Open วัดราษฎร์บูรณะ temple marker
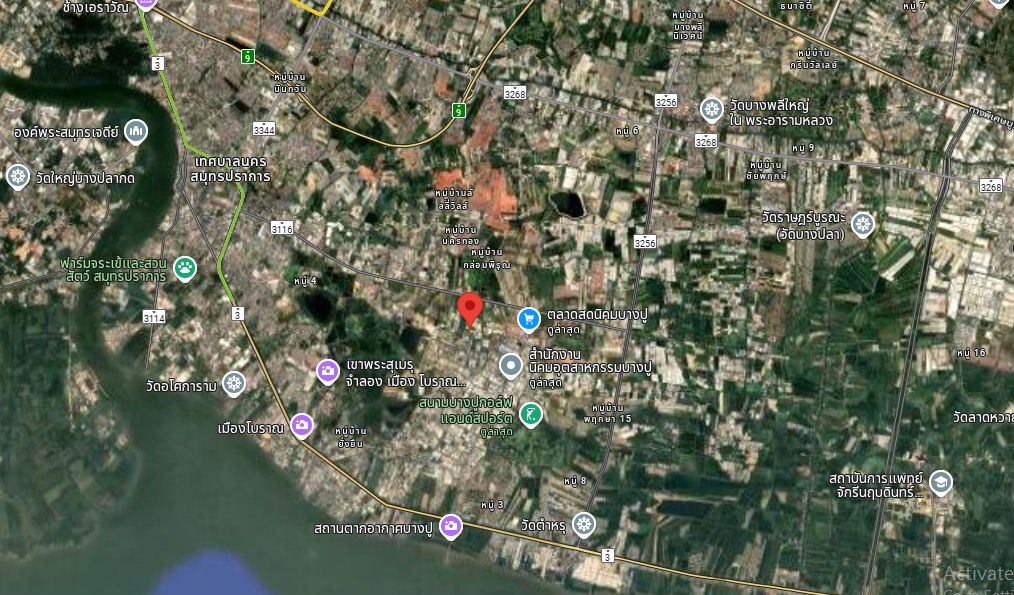Screen dimensions: 1014x595 (863, 224)
